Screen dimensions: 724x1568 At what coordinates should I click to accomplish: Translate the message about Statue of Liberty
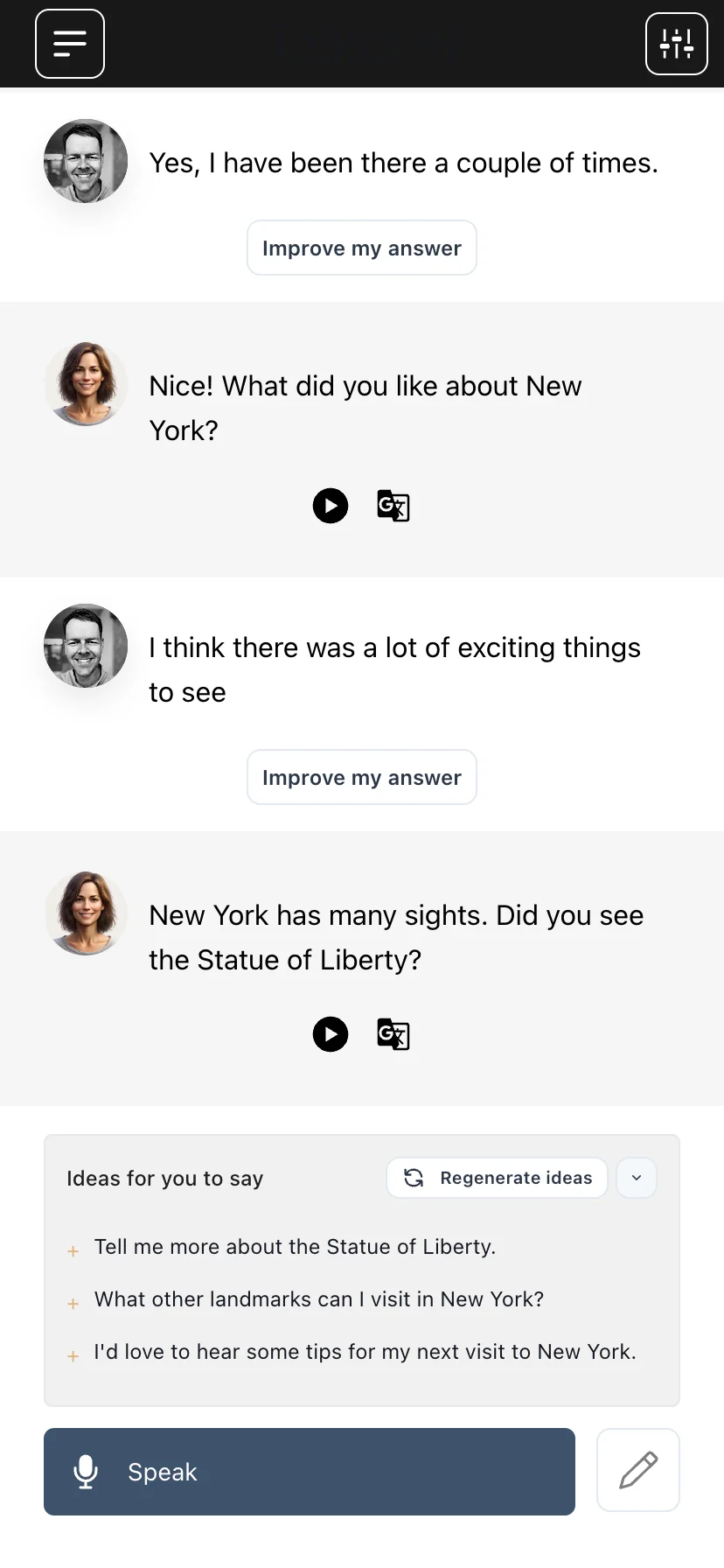(393, 1034)
